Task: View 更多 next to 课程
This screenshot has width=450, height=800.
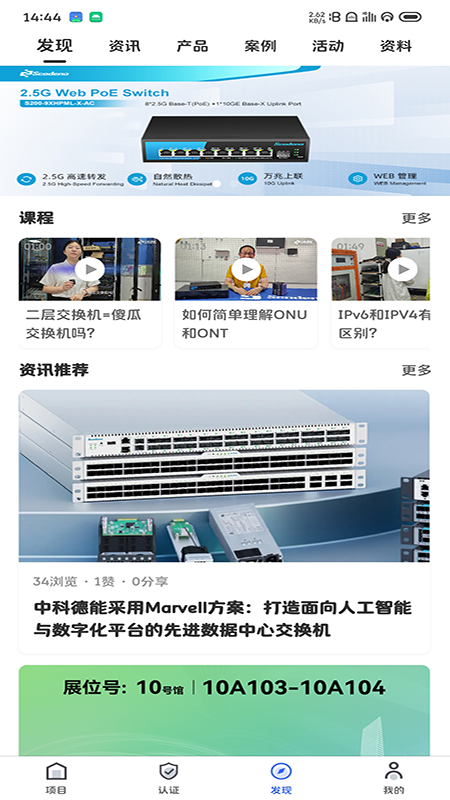Action: tap(416, 218)
